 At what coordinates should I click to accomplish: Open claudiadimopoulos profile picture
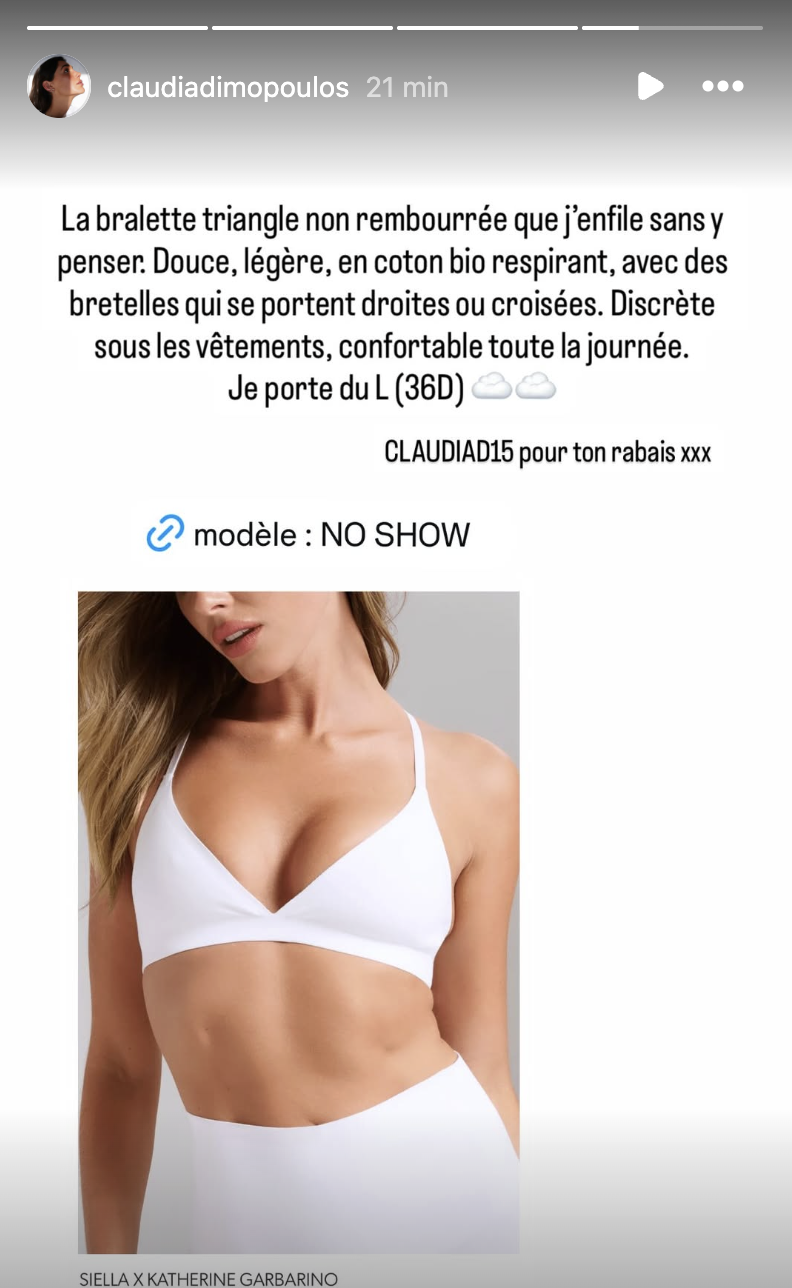click(59, 87)
